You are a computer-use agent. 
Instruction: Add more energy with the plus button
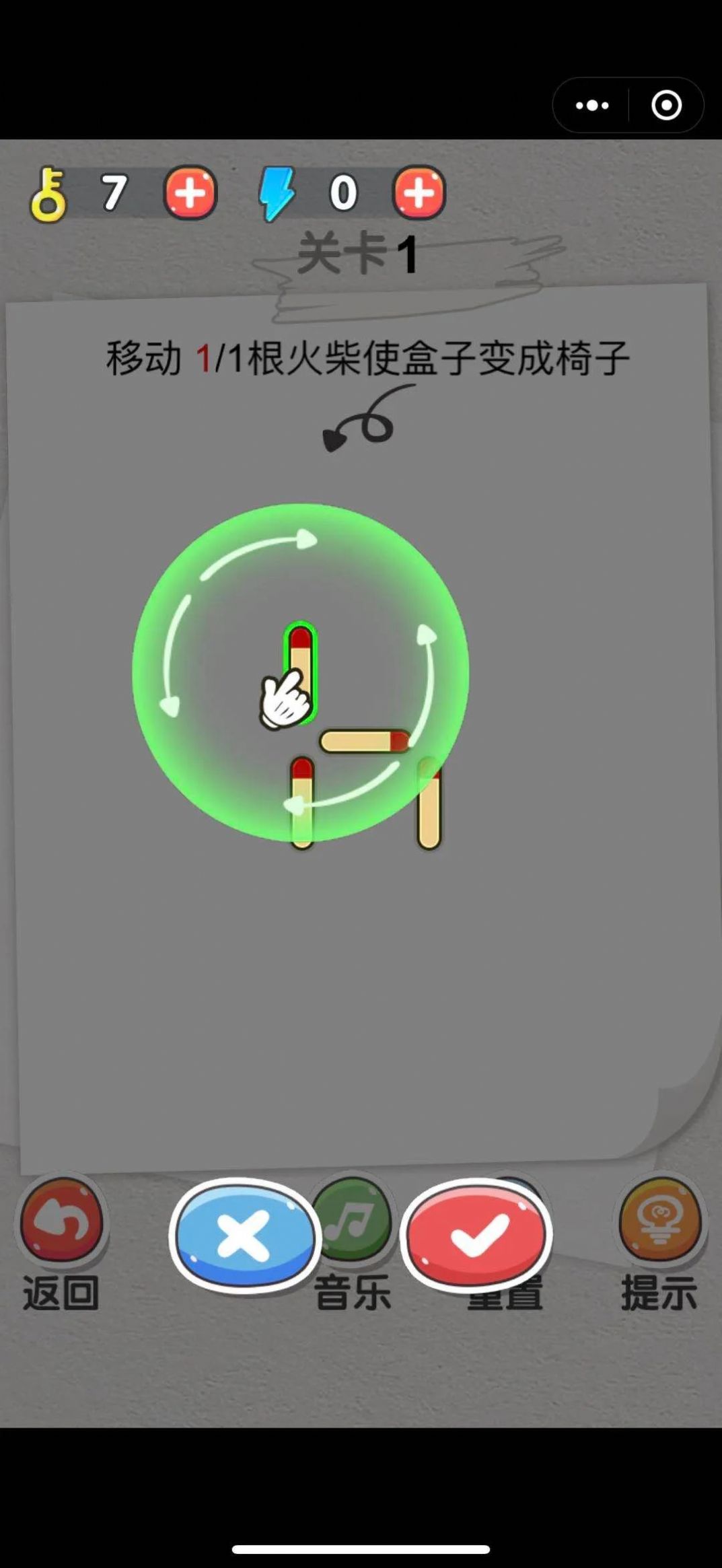pos(419,194)
